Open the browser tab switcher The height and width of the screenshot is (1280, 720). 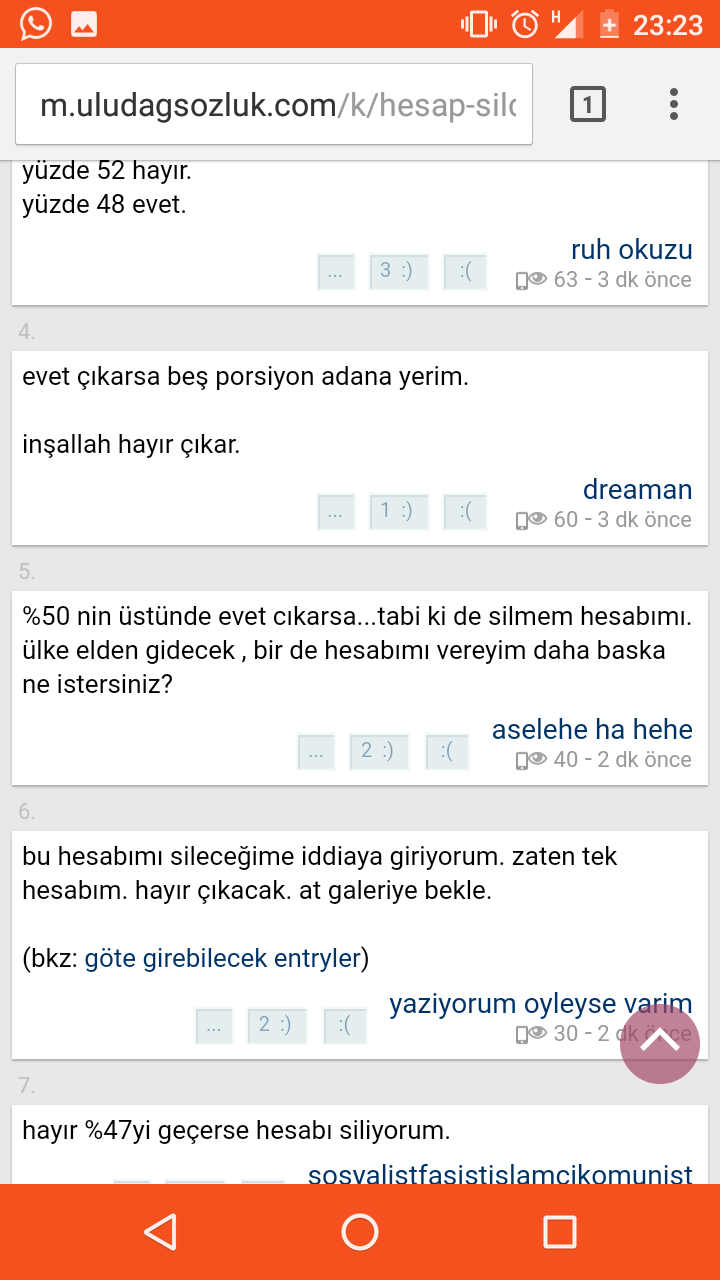pos(588,104)
